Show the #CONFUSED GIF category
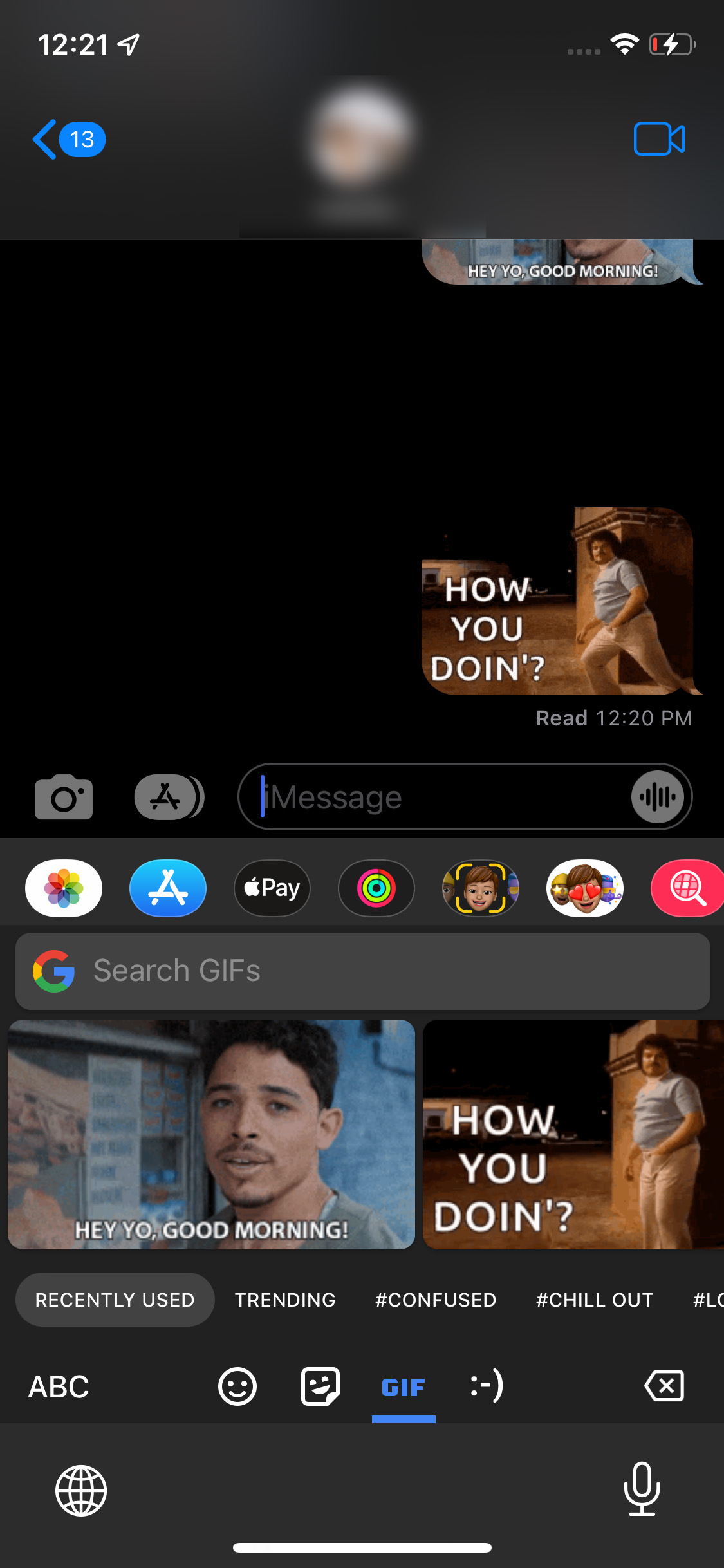Viewport: 724px width, 1568px height. (436, 1300)
